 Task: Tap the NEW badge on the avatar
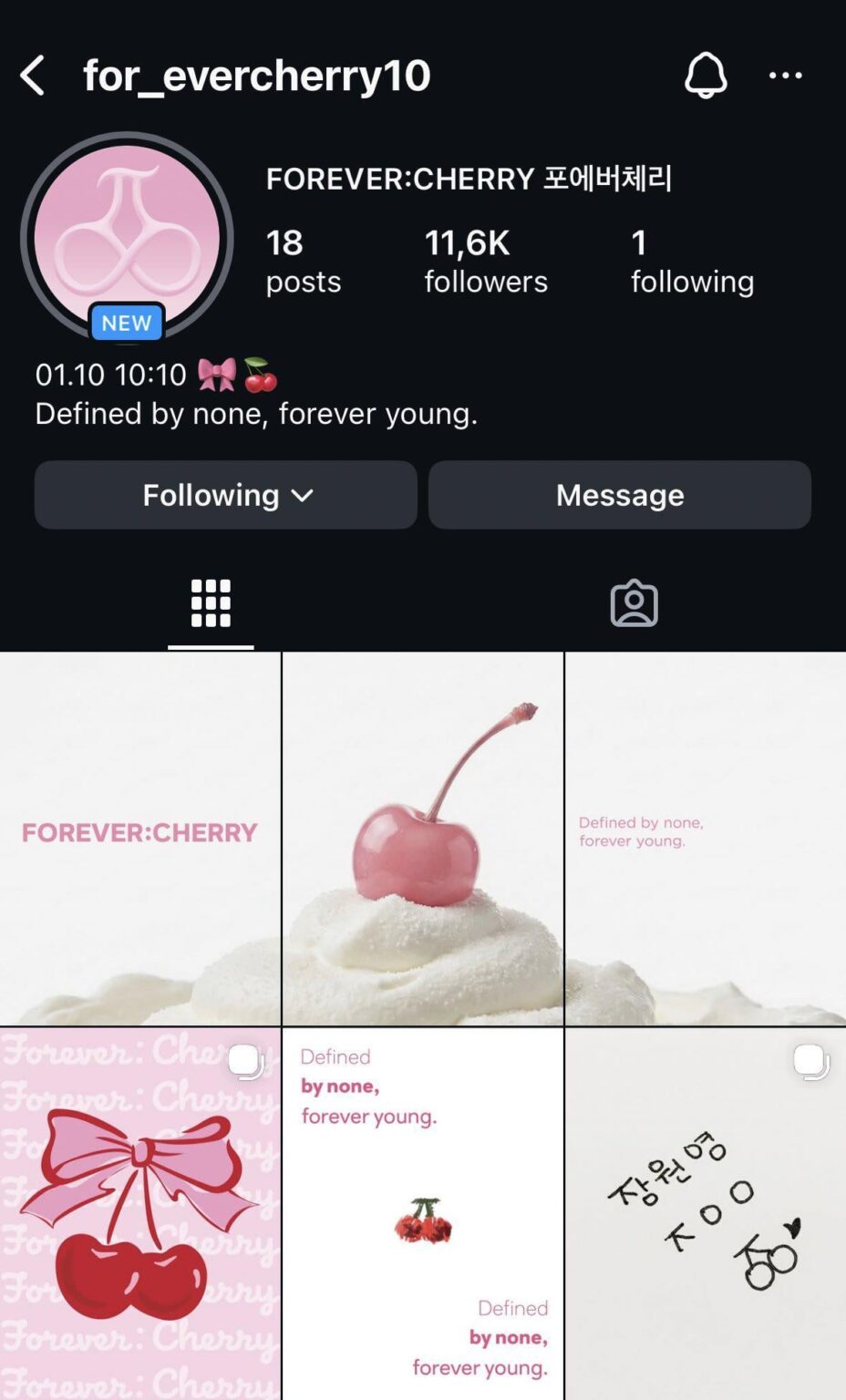point(126,322)
